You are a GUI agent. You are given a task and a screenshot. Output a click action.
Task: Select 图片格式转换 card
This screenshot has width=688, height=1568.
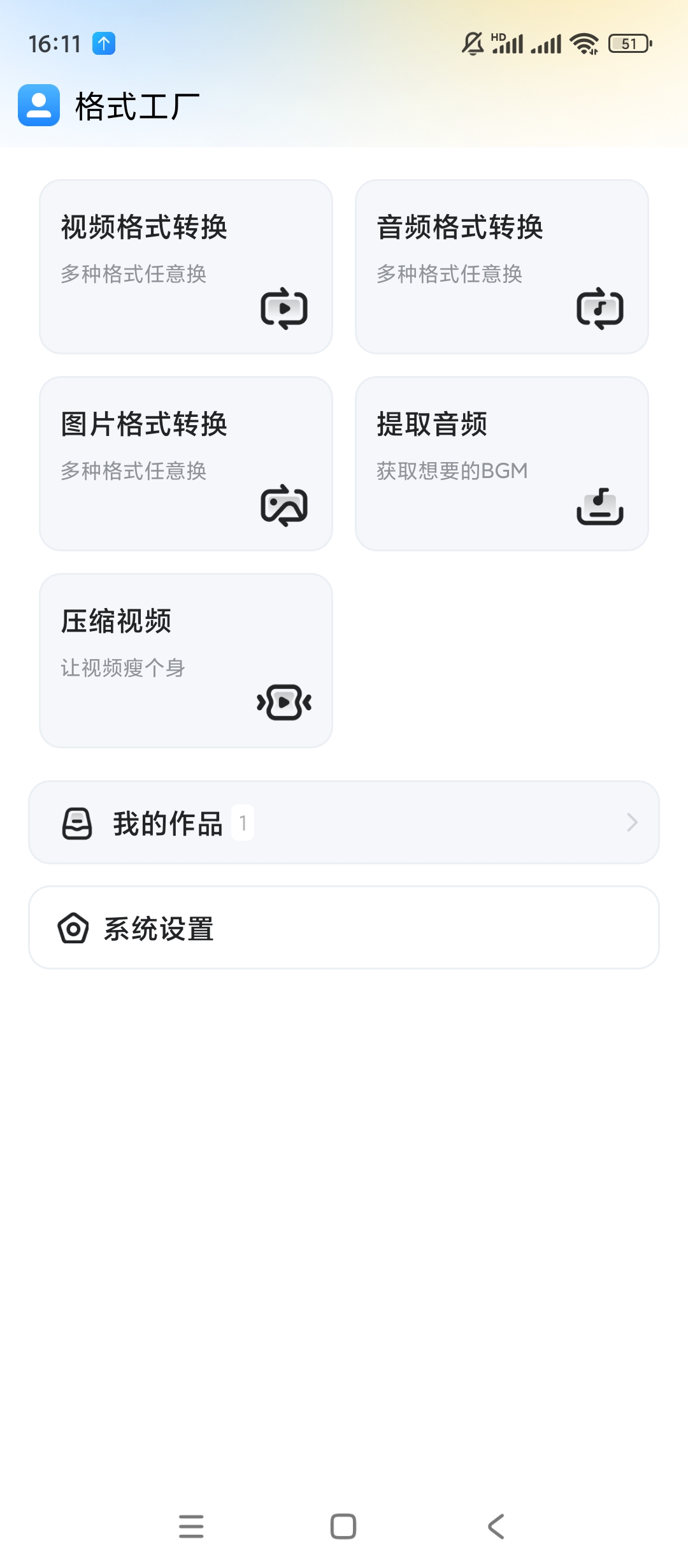coord(186,463)
